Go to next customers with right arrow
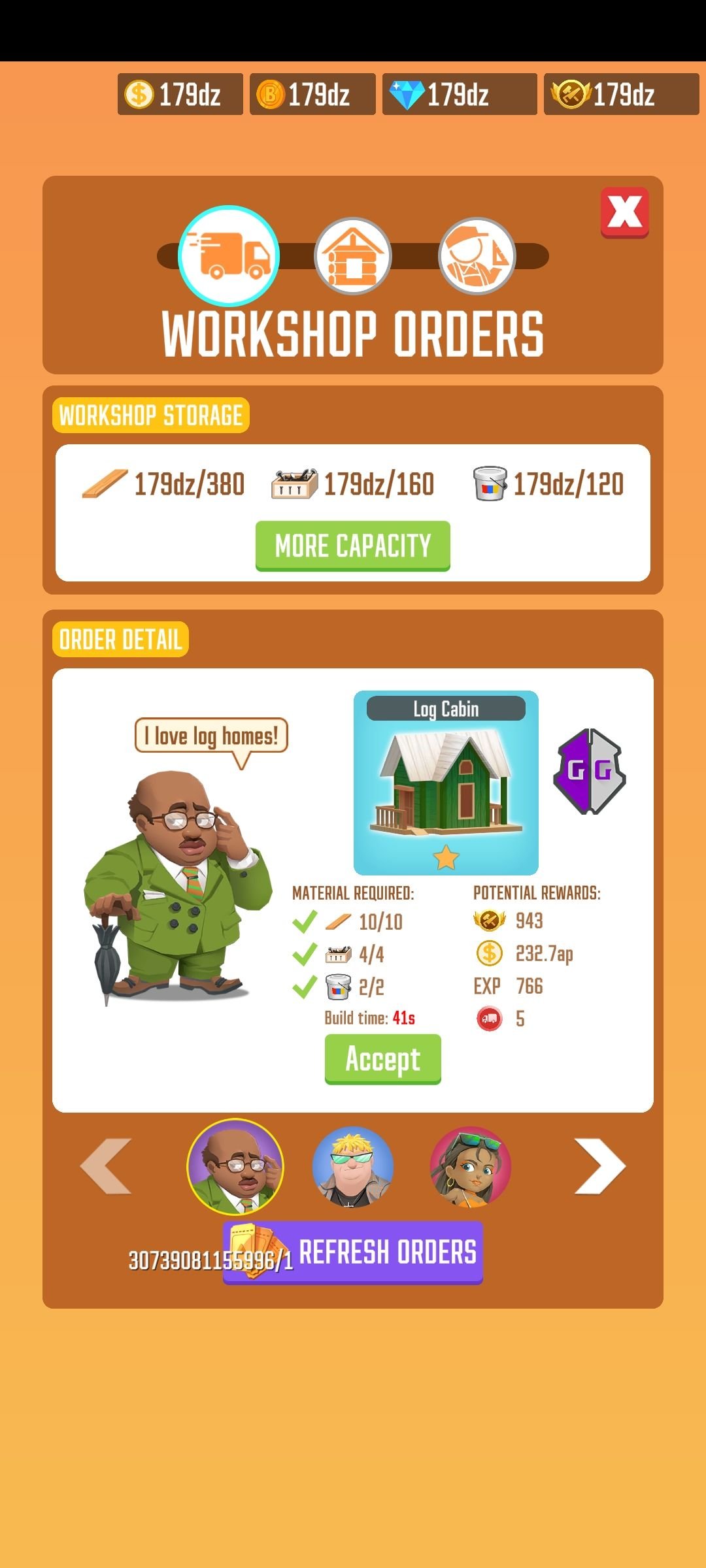Screen dimensions: 706x1568 pos(599,1167)
